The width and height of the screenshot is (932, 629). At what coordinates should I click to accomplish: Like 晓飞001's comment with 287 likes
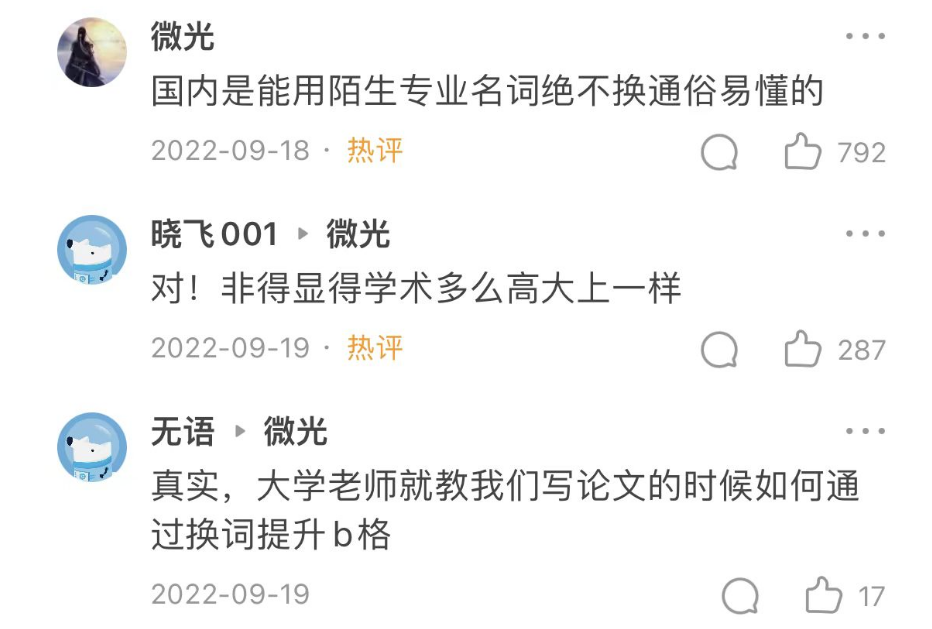pos(802,350)
